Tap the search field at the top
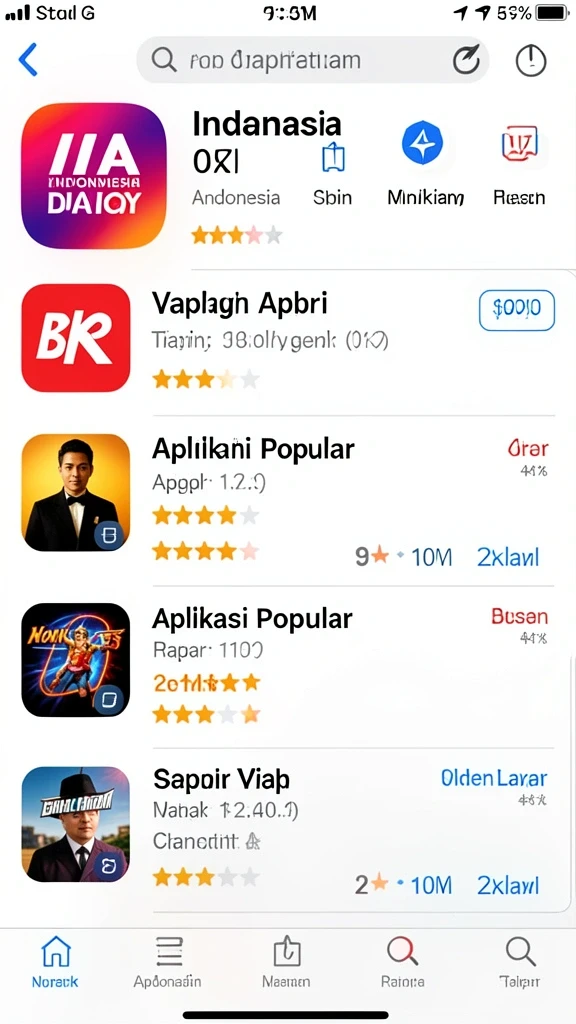The image size is (576, 1024). click(312, 61)
